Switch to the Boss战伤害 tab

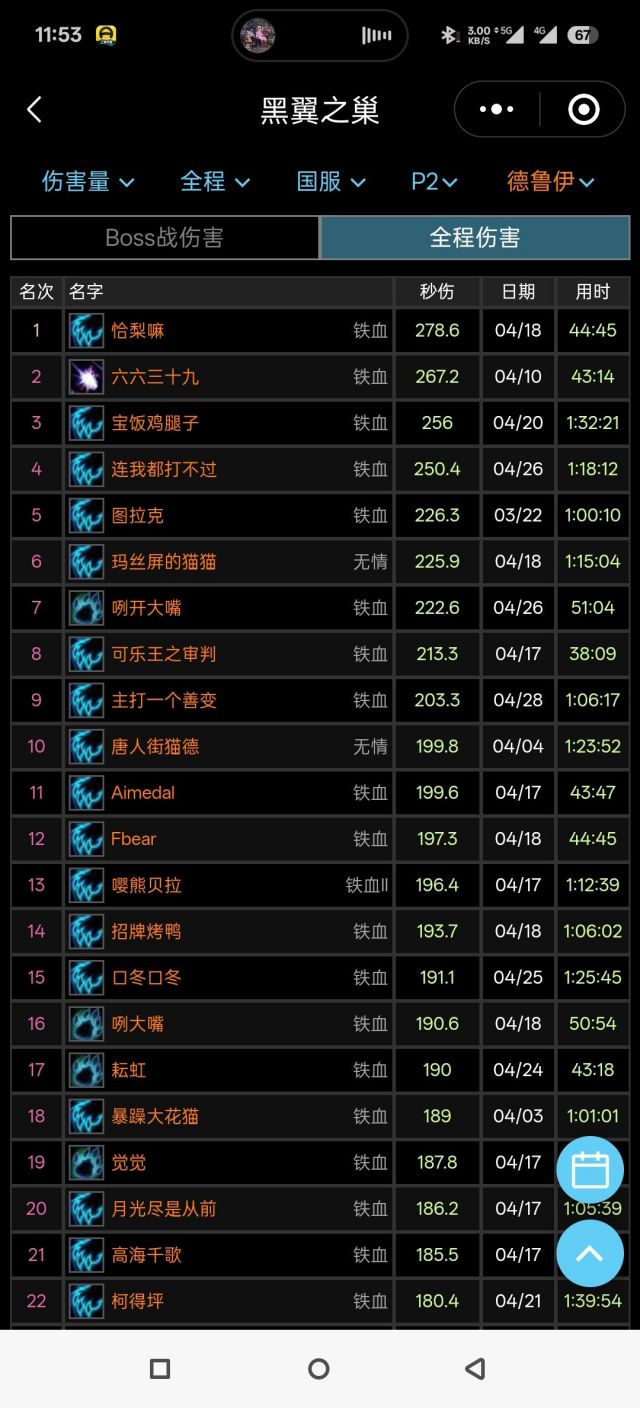point(165,238)
